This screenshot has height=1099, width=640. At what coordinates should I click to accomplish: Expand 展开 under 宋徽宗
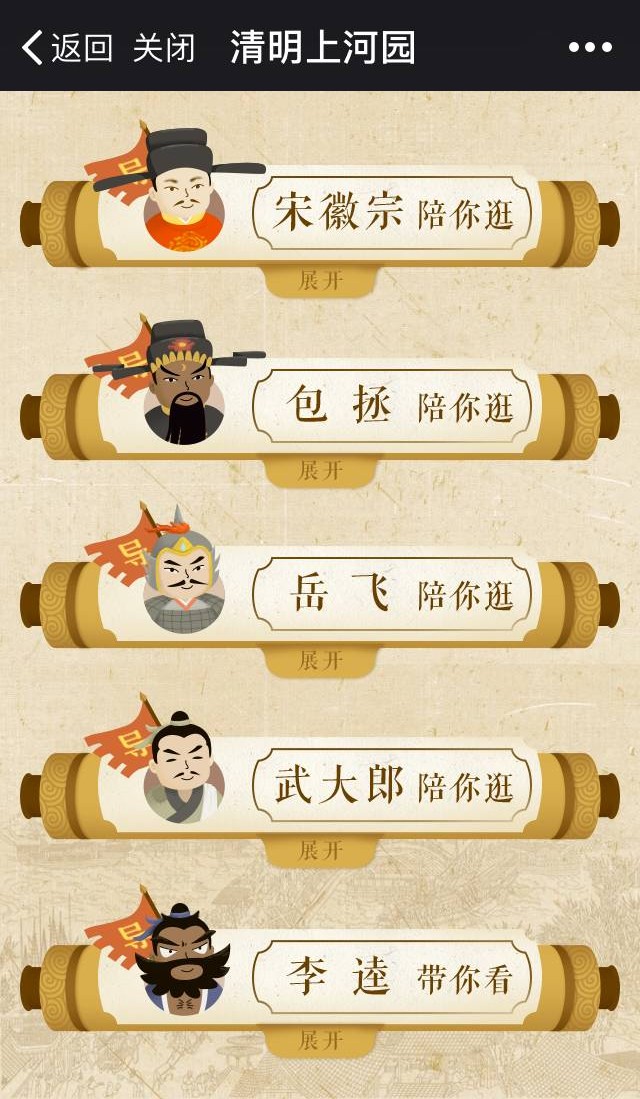[321, 281]
